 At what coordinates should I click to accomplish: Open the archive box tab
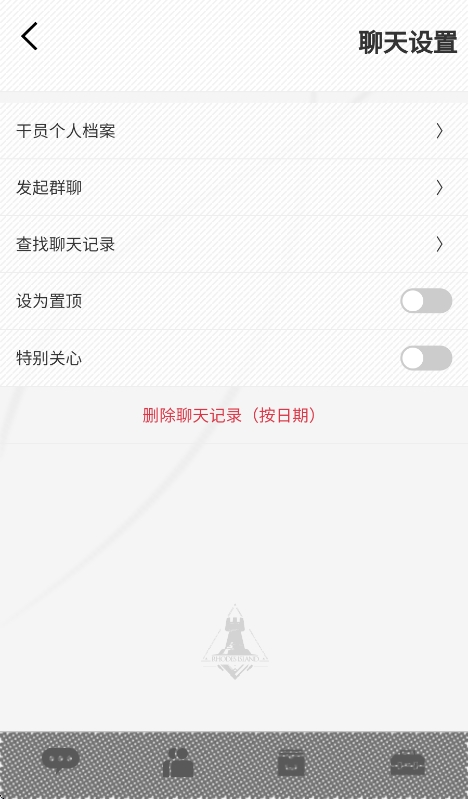coord(291,763)
